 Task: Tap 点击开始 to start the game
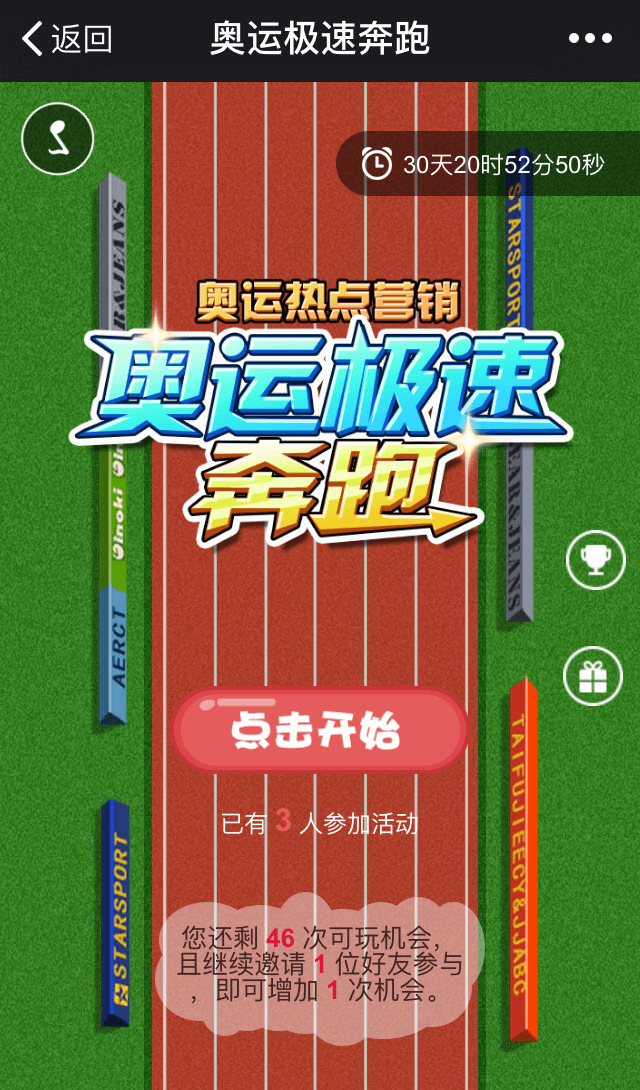(319, 730)
